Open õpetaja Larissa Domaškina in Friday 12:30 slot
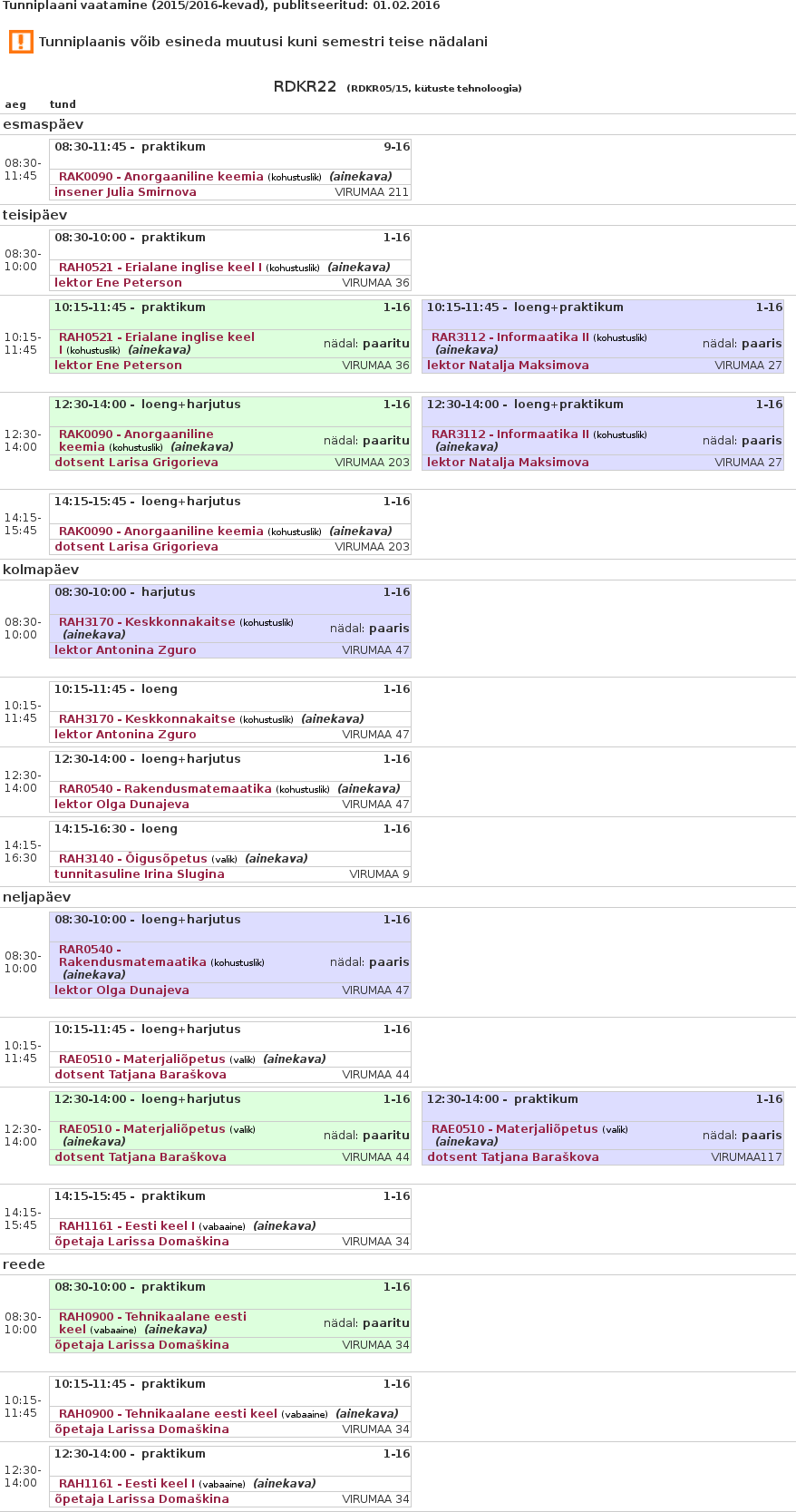This screenshot has width=796, height=1512. (141, 1499)
